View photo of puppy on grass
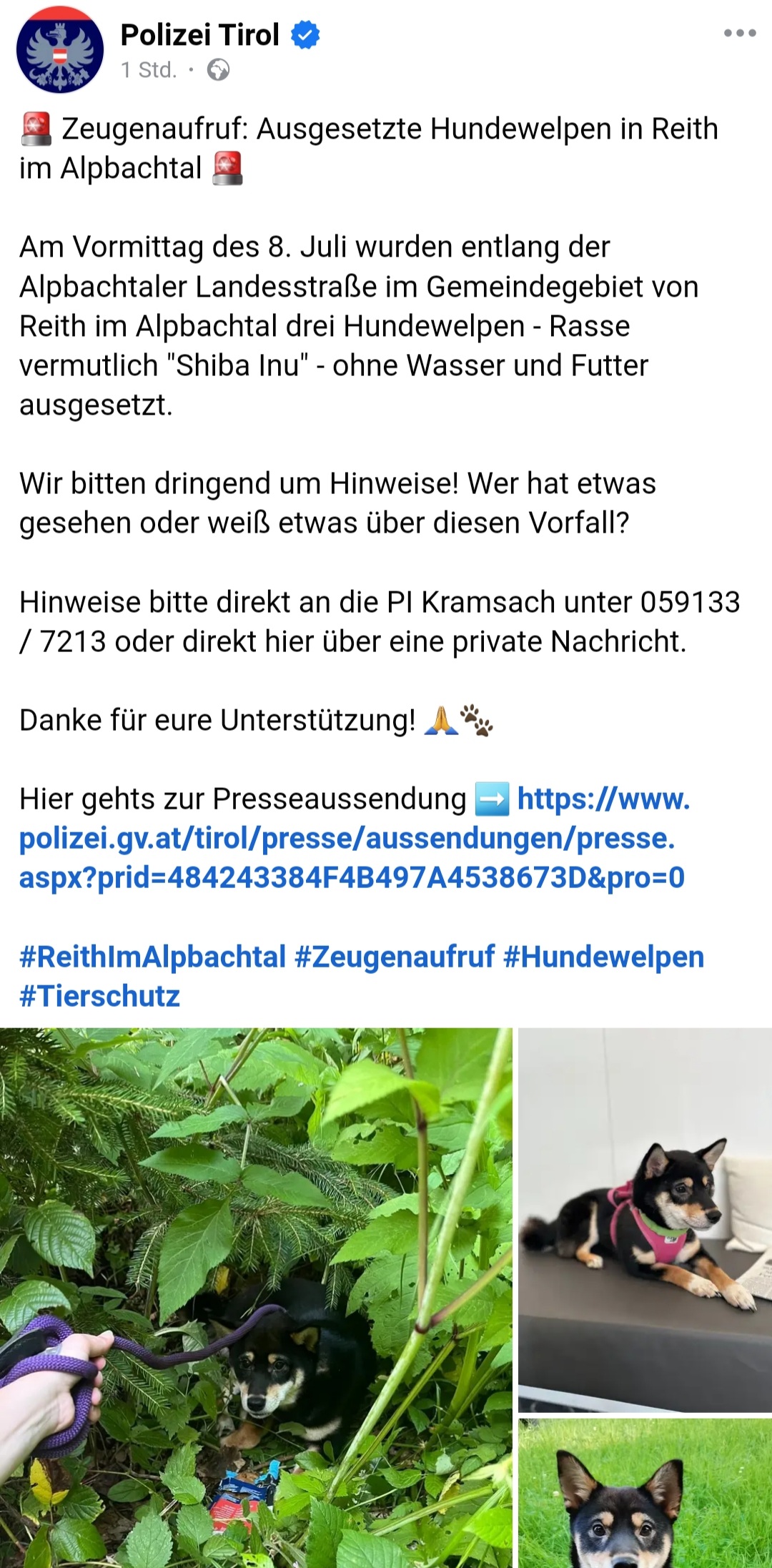This screenshot has height=1568, width=772. tap(645, 1494)
